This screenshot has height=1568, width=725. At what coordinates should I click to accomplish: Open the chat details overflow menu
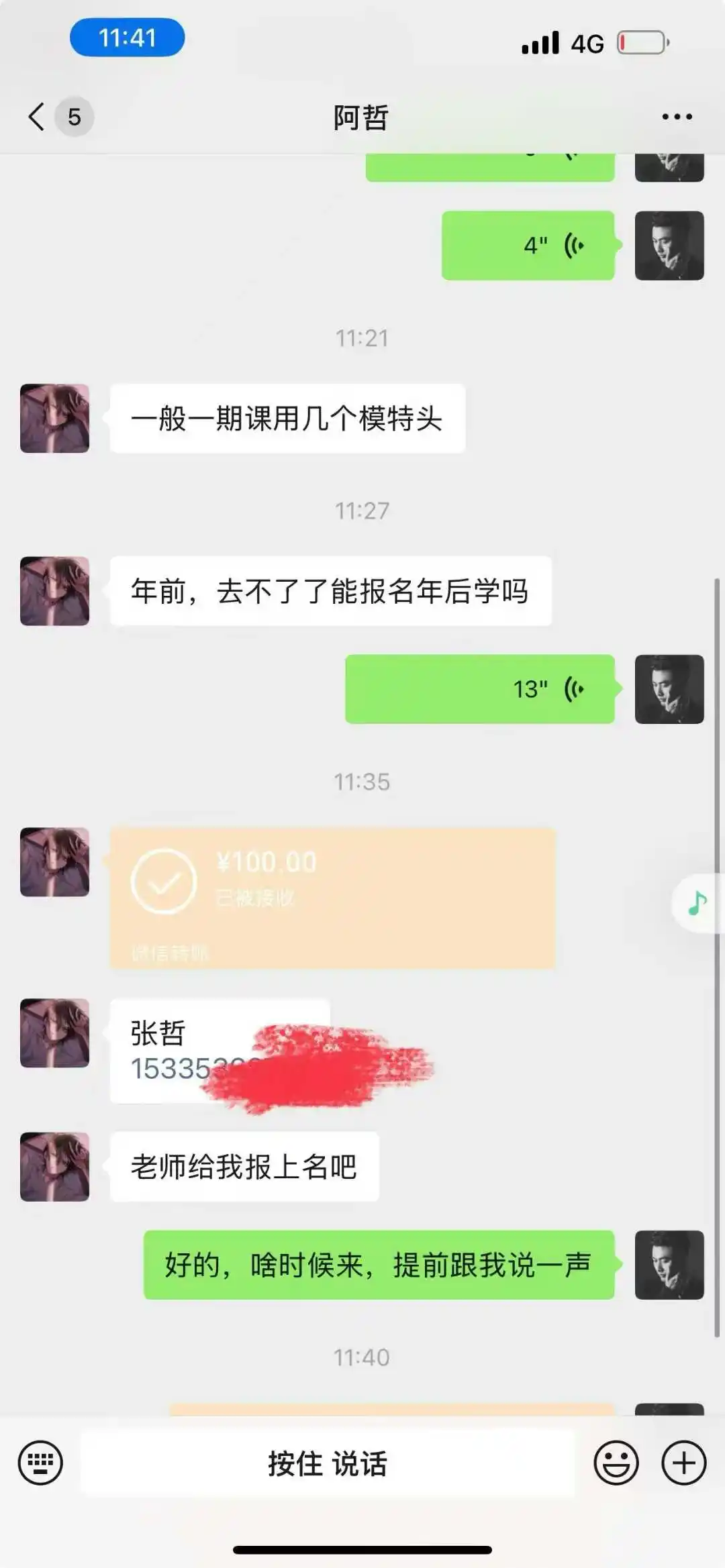tap(676, 117)
